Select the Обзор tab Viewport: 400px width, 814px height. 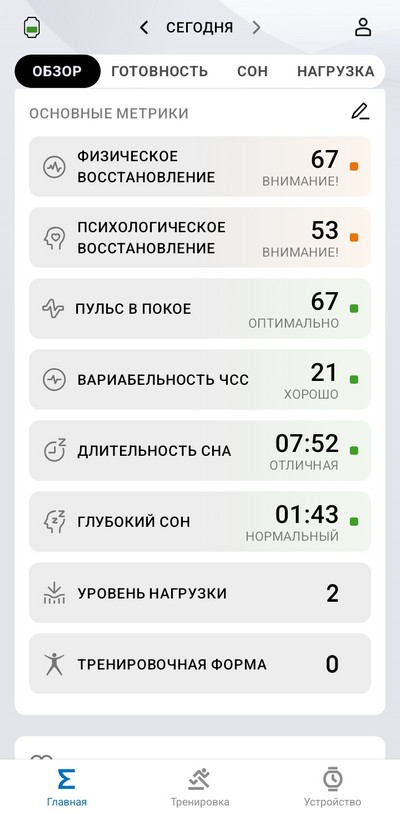point(57,71)
